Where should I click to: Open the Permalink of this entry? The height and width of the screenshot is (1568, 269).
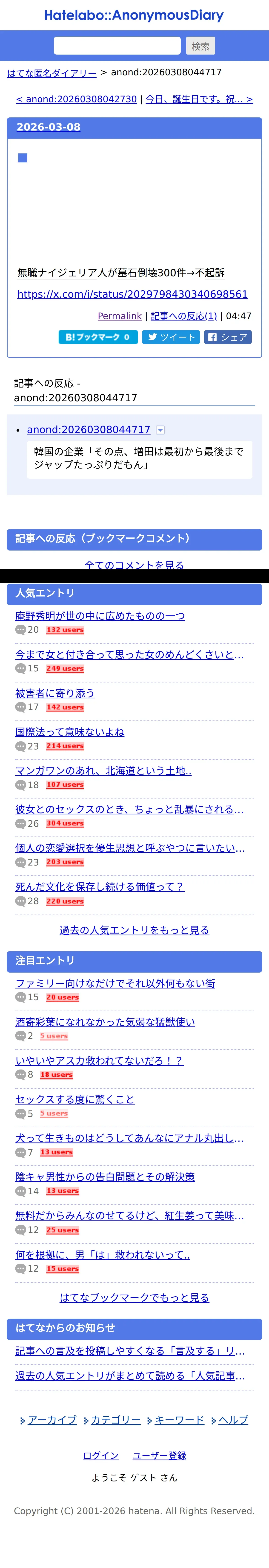pos(120,316)
